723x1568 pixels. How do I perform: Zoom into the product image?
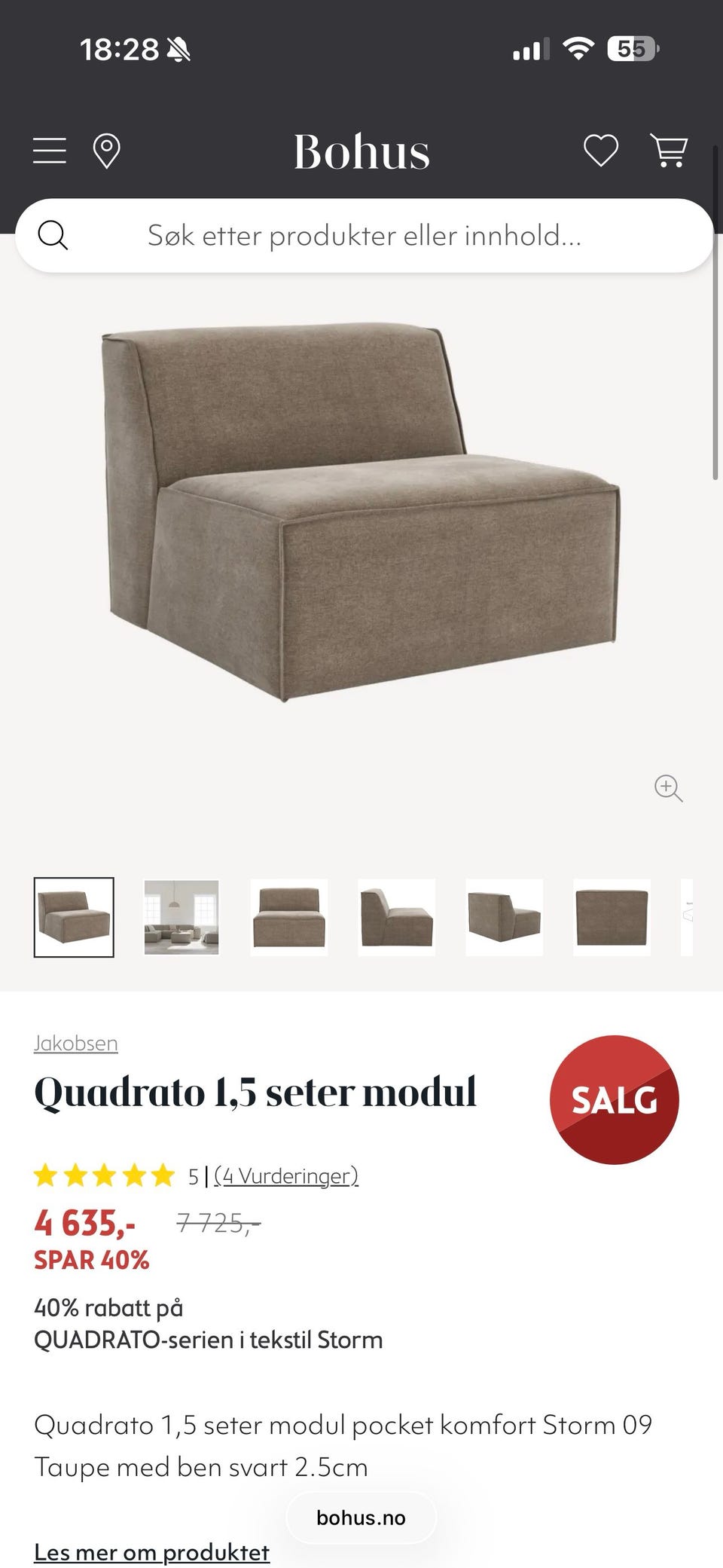coord(669,788)
